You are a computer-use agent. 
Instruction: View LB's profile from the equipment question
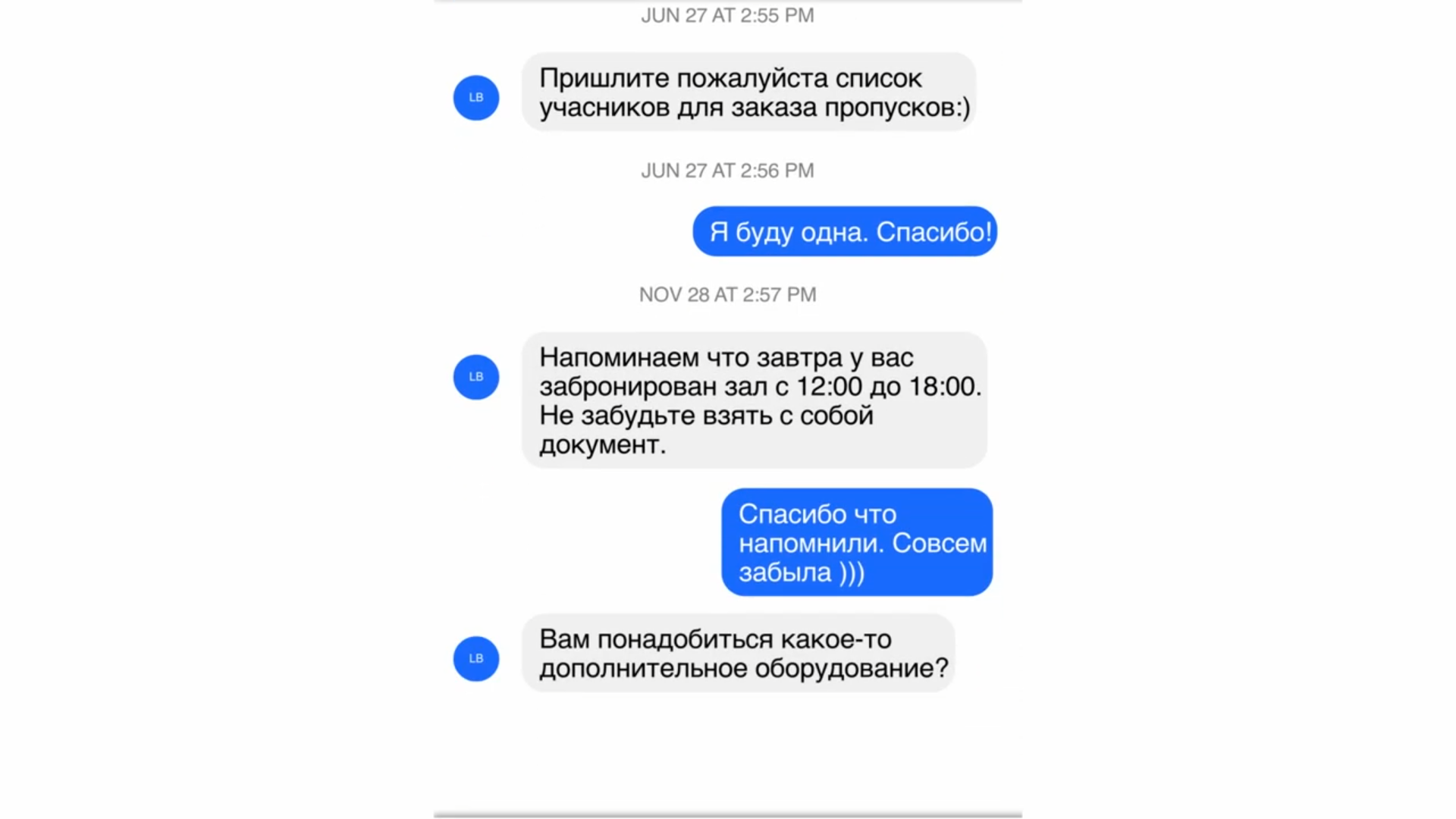(475, 658)
